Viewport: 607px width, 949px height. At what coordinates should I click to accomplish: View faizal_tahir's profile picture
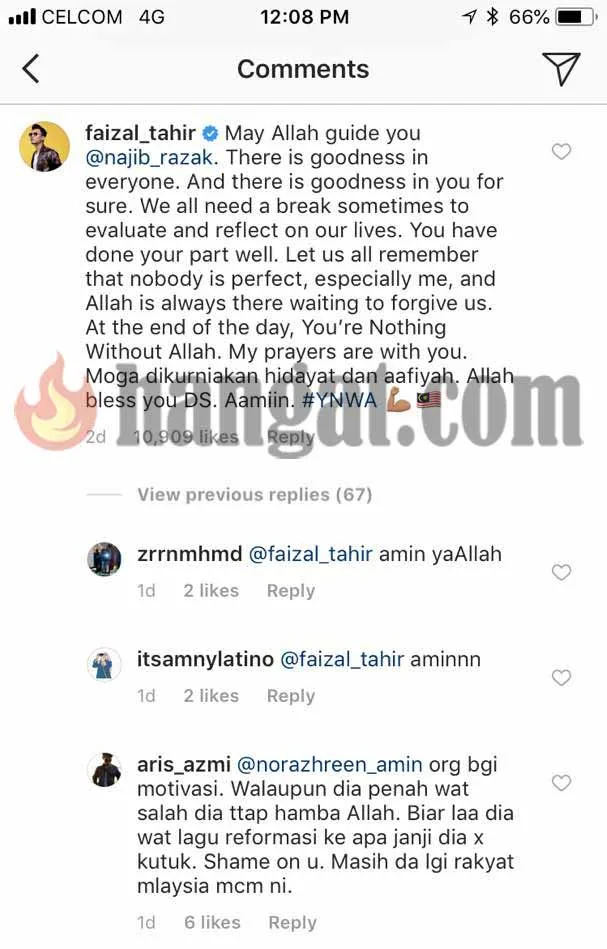(45, 148)
